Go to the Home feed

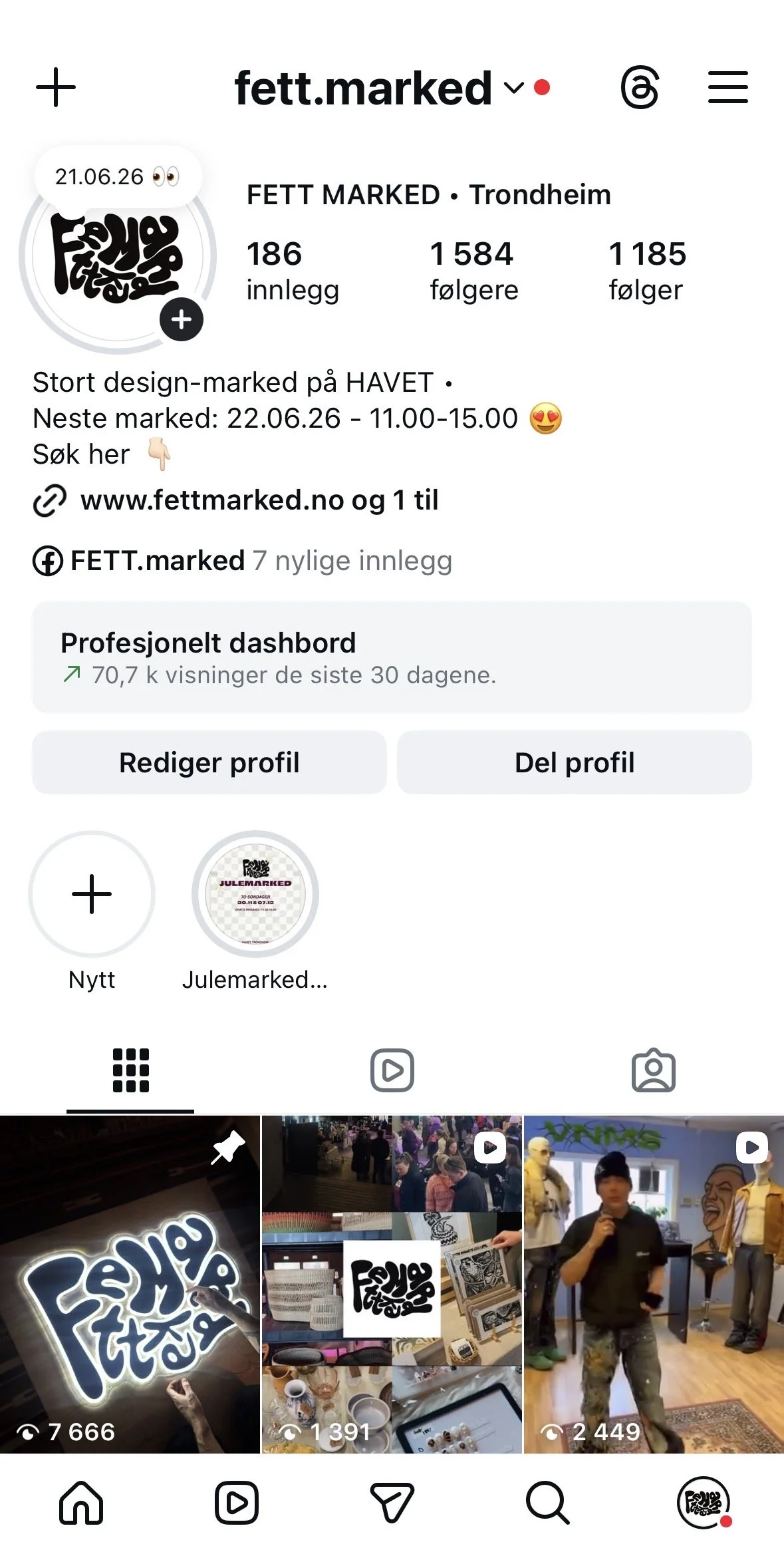[81, 1503]
